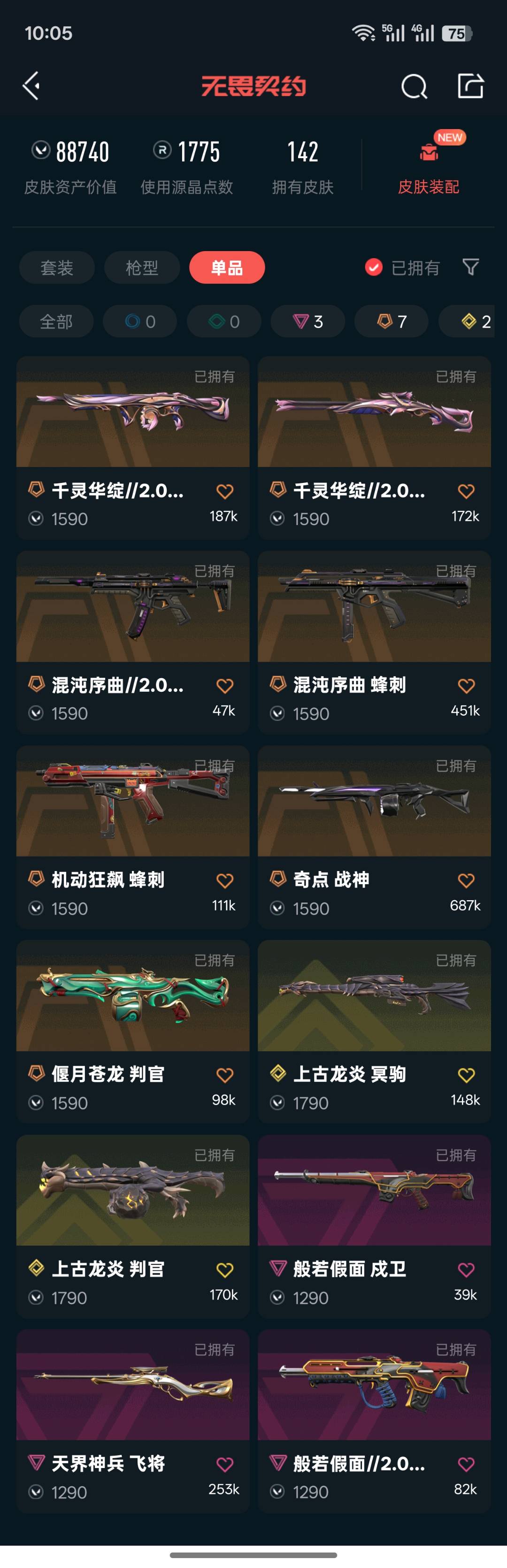Filter by the orange tier chip showing 7

[392, 321]
